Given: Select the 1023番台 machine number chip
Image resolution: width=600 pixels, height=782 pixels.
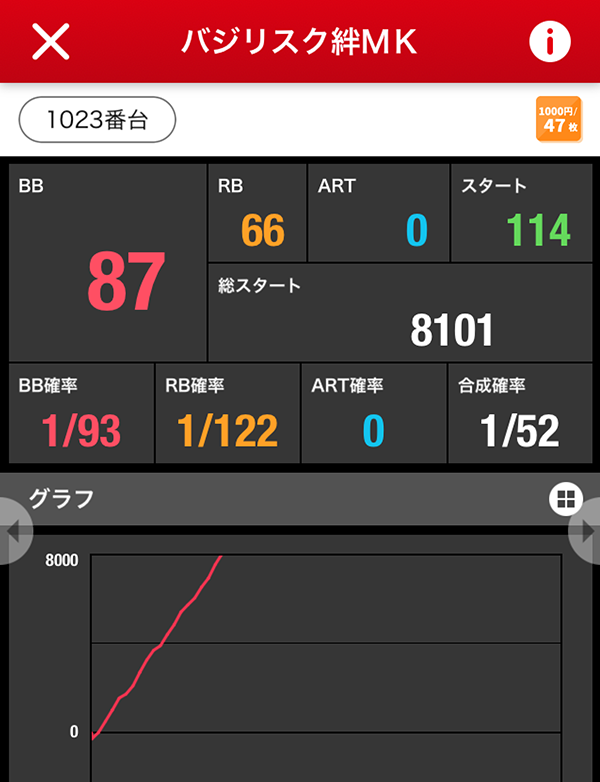Looking at the screenshot, I should [x=97, y=120].
